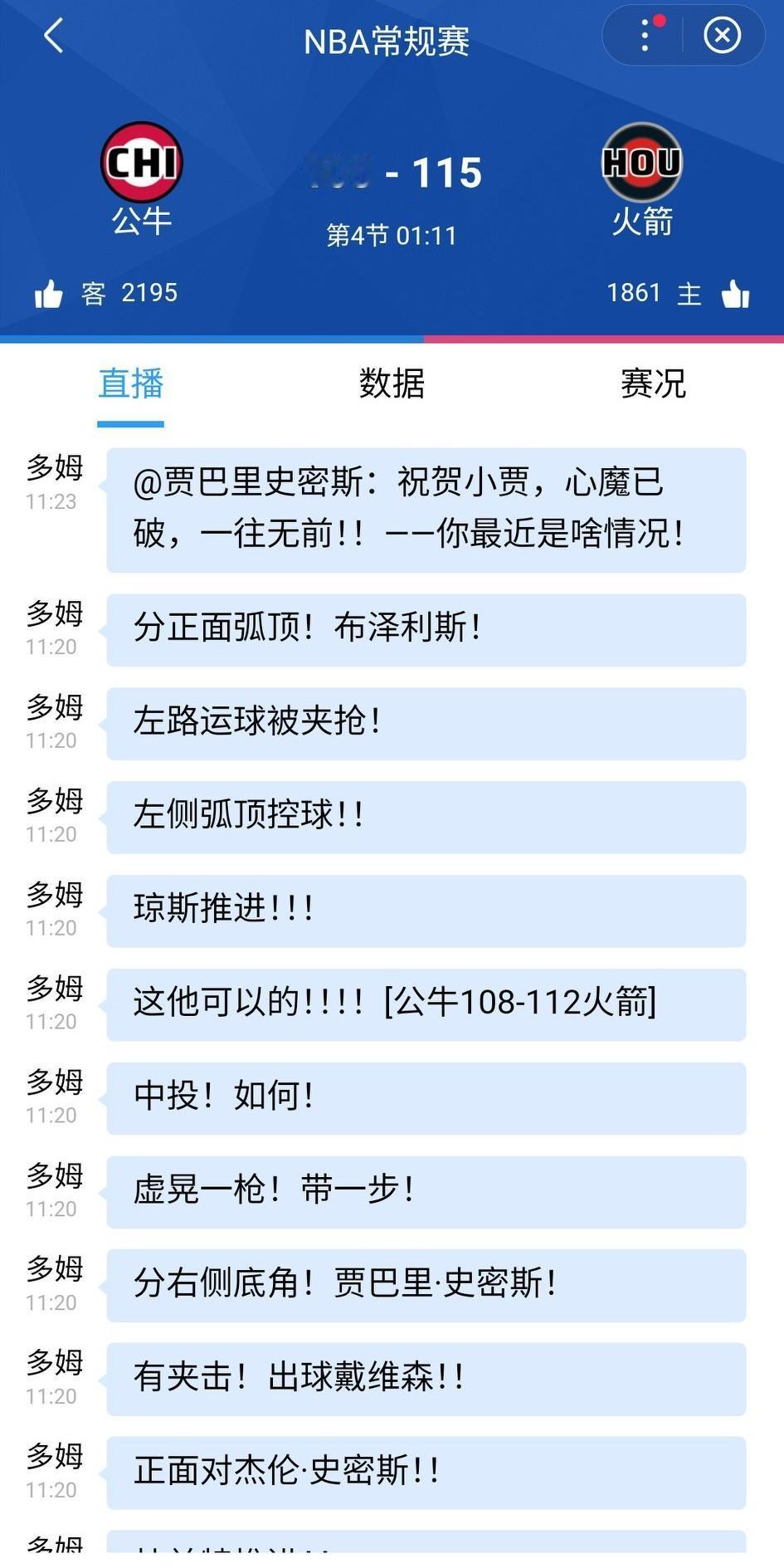The image size is (784, 1568).
Task: Switch to the 数据 tab
Action: point(390,383)
